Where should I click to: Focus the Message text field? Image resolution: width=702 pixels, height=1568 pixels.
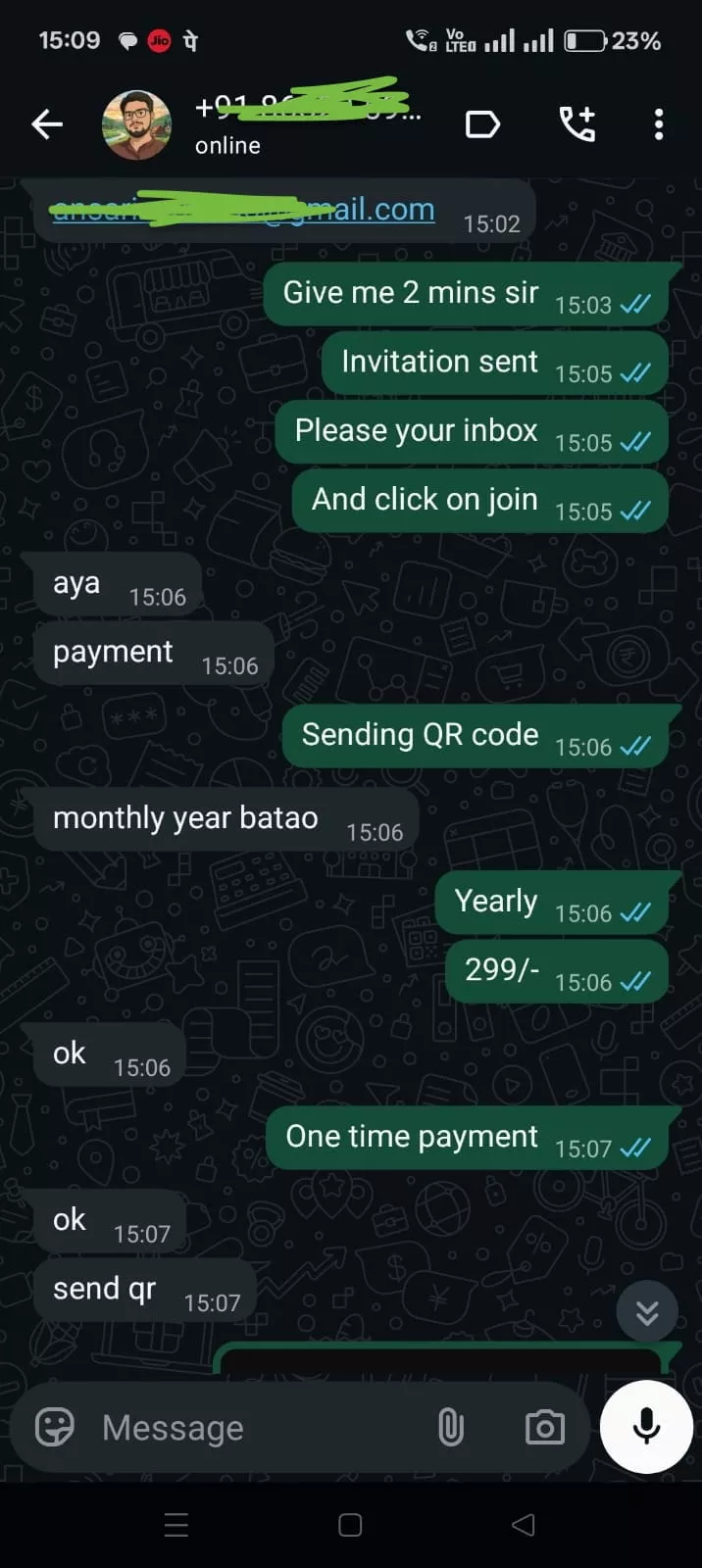tap(255, 1428)
